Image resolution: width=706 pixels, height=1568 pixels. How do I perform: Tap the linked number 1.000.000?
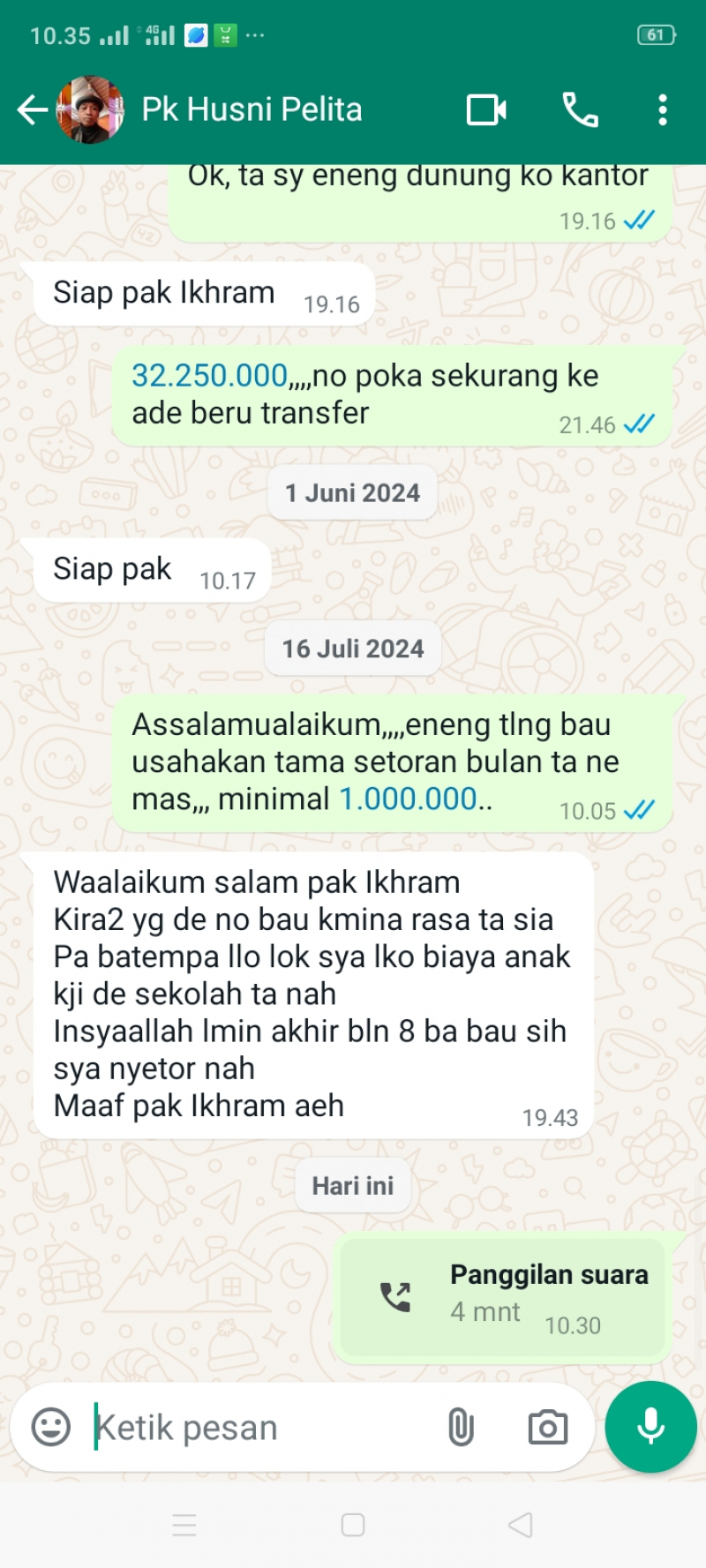408,799
